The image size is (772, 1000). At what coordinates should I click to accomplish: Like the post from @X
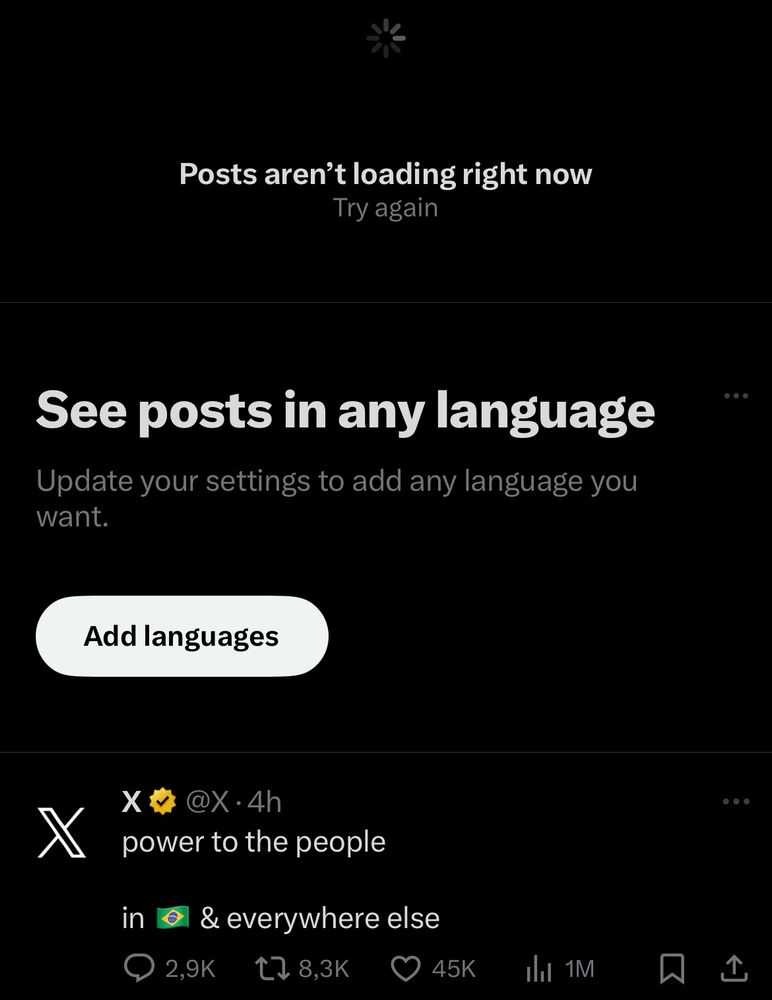[x=433, y=969]
